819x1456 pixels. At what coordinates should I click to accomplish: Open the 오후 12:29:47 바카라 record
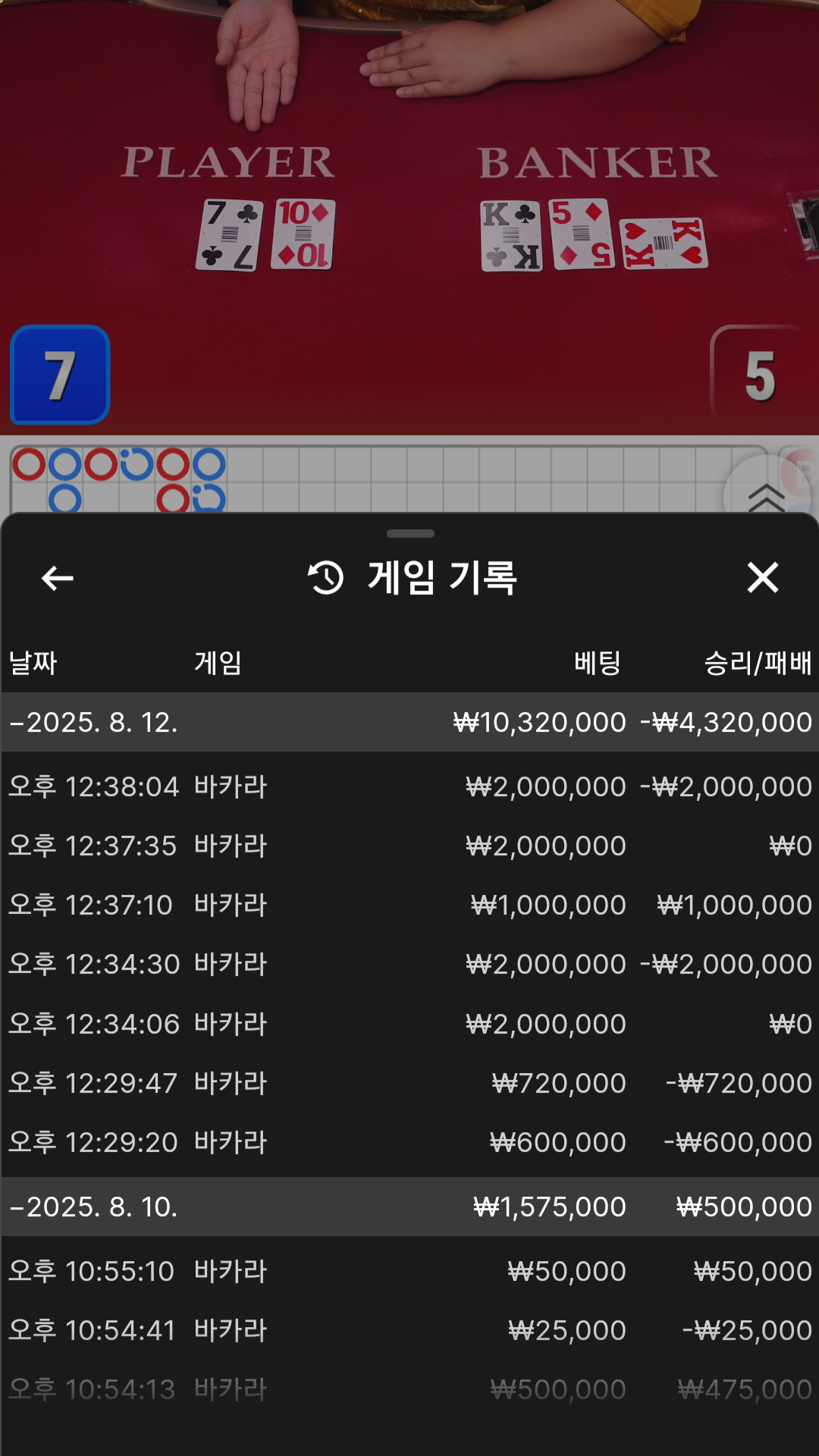(409, 1083)
